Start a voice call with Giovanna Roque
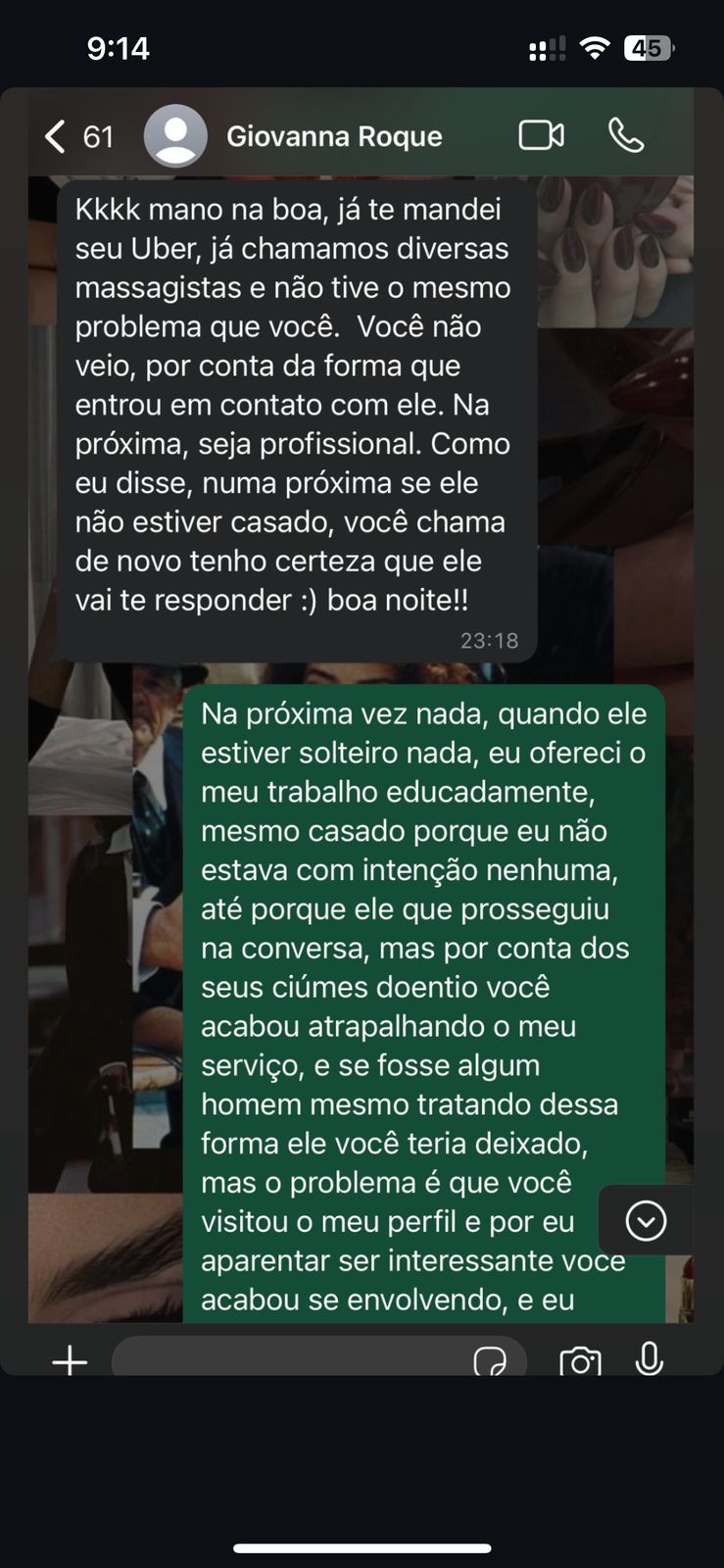The image size is (724, 1568). tap(626, 135)
